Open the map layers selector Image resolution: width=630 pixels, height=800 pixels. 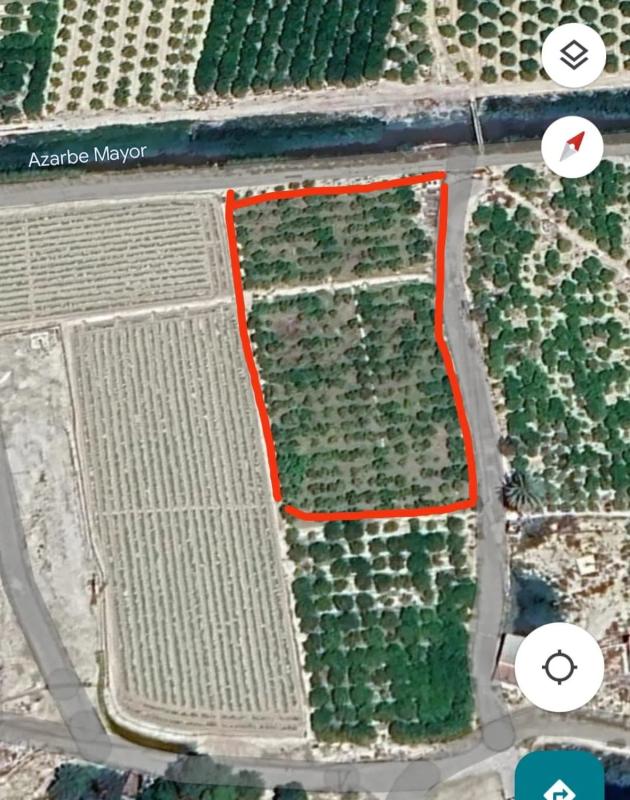(x=573, y=55)
